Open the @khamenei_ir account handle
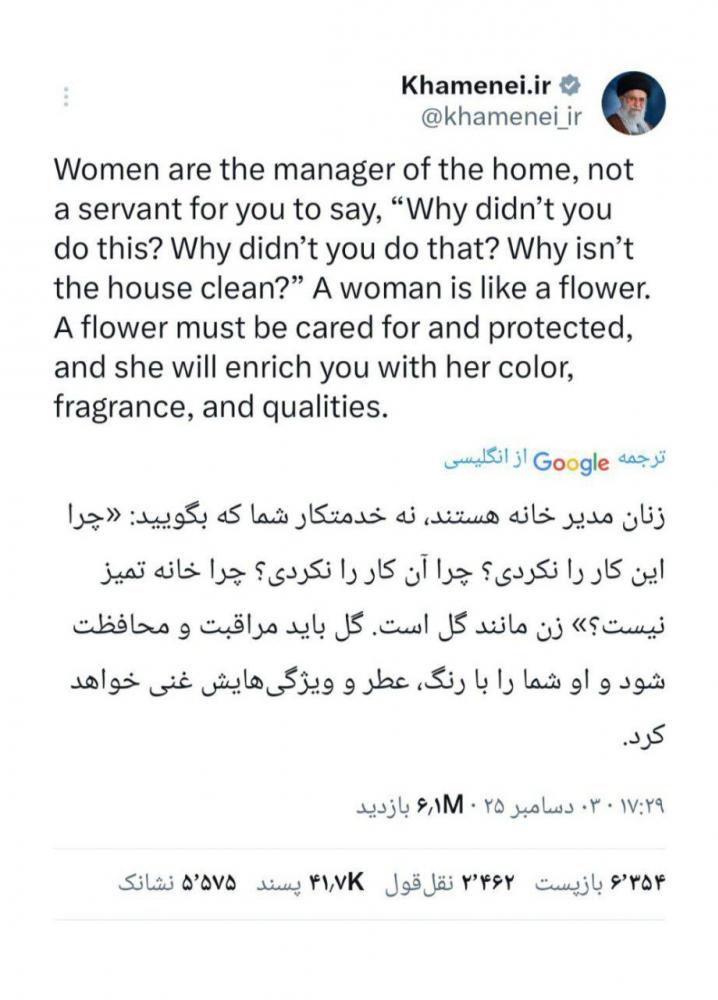This screenshot has width=718, height=1000. 501,118
